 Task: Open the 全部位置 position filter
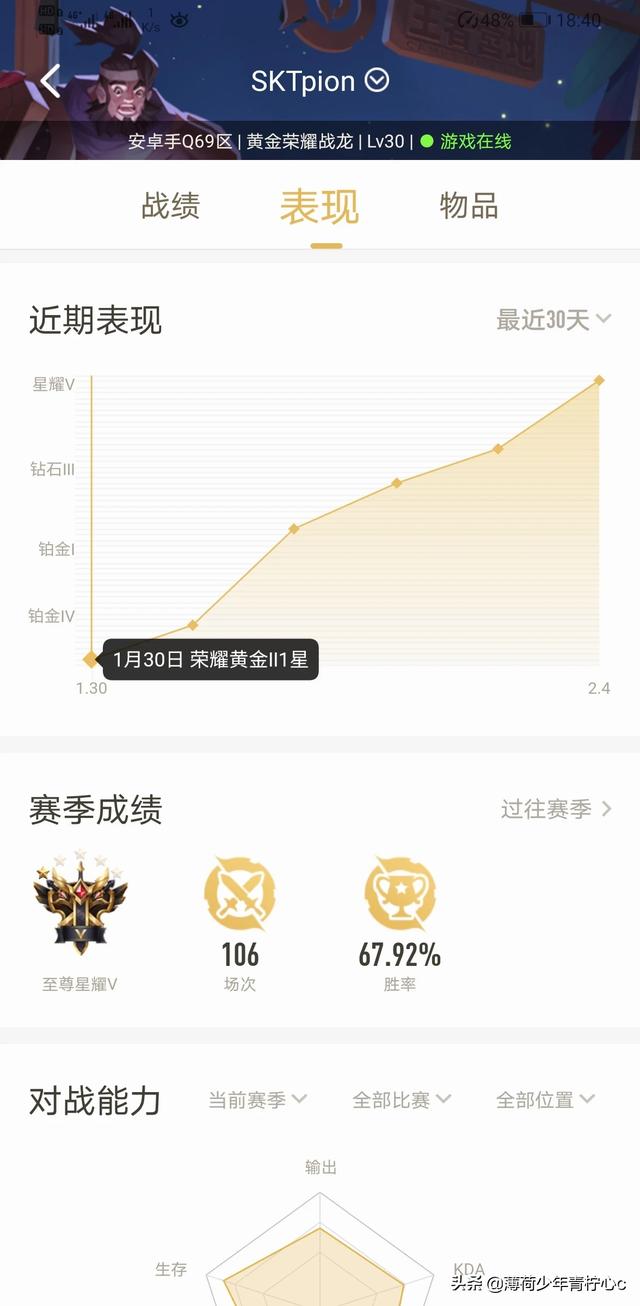[545, 1100]
